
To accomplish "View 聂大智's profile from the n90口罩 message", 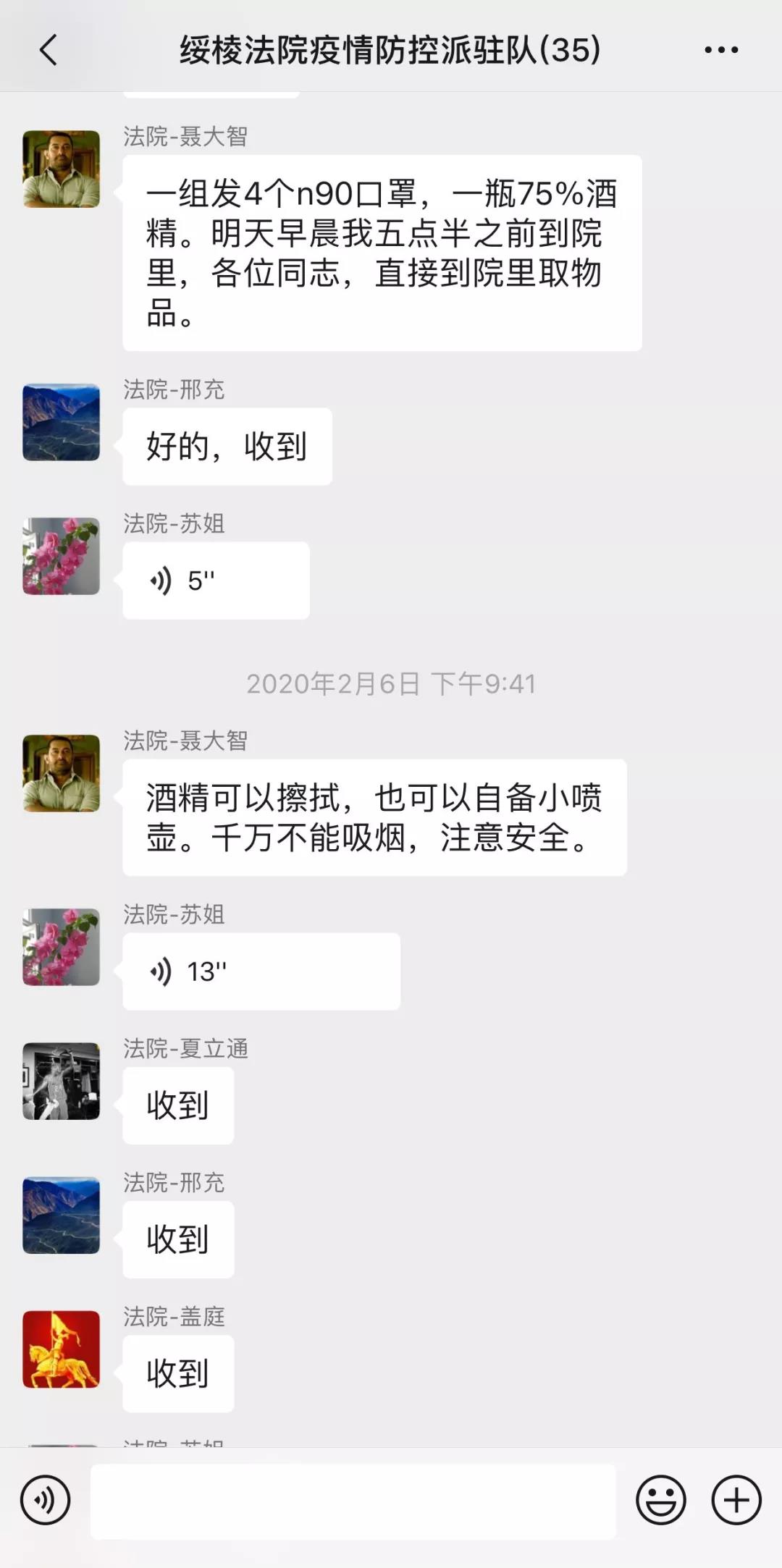I will click(x=61, y=169).
